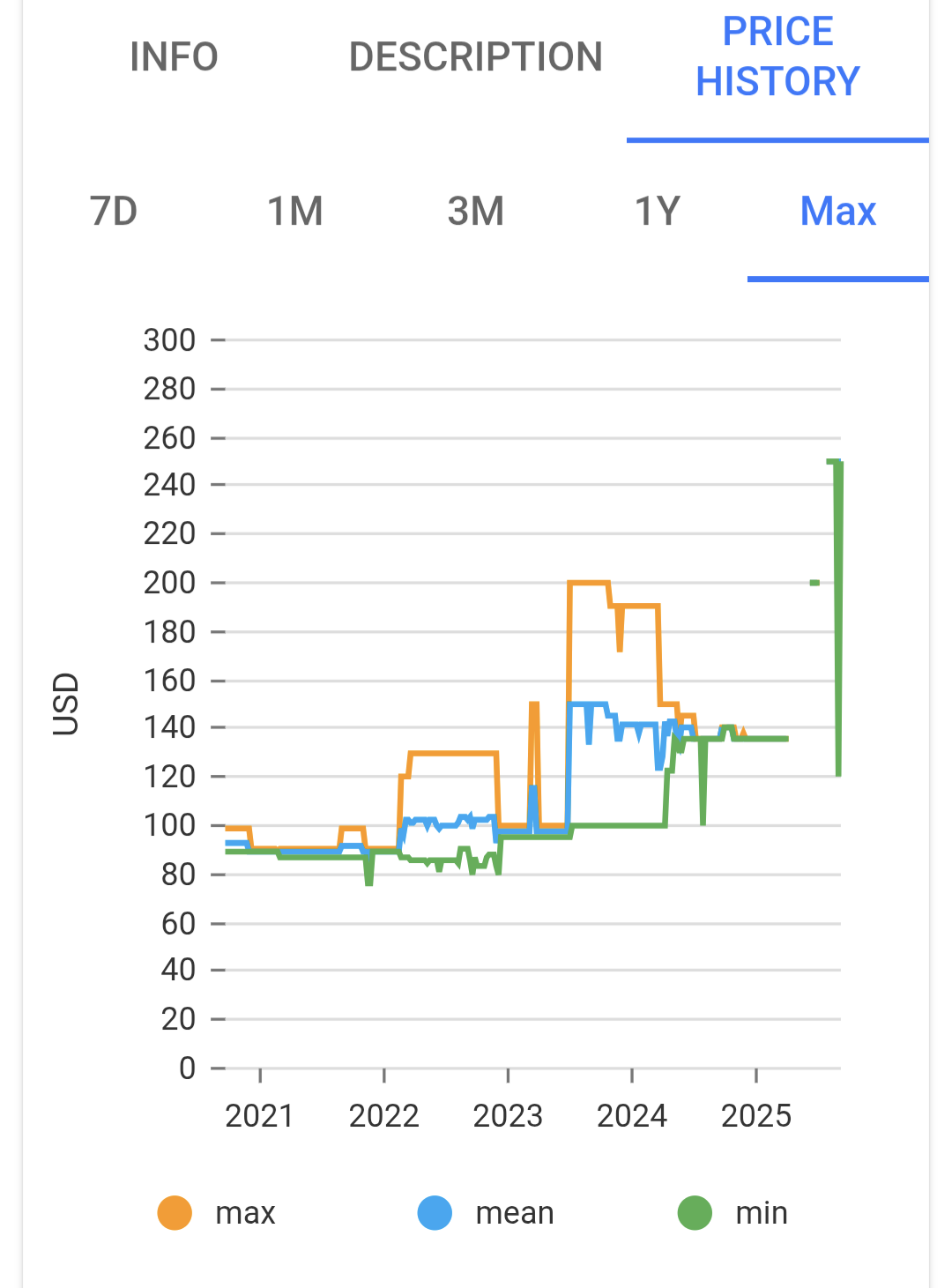Switch to the INFO tab

tap(174, 57)
